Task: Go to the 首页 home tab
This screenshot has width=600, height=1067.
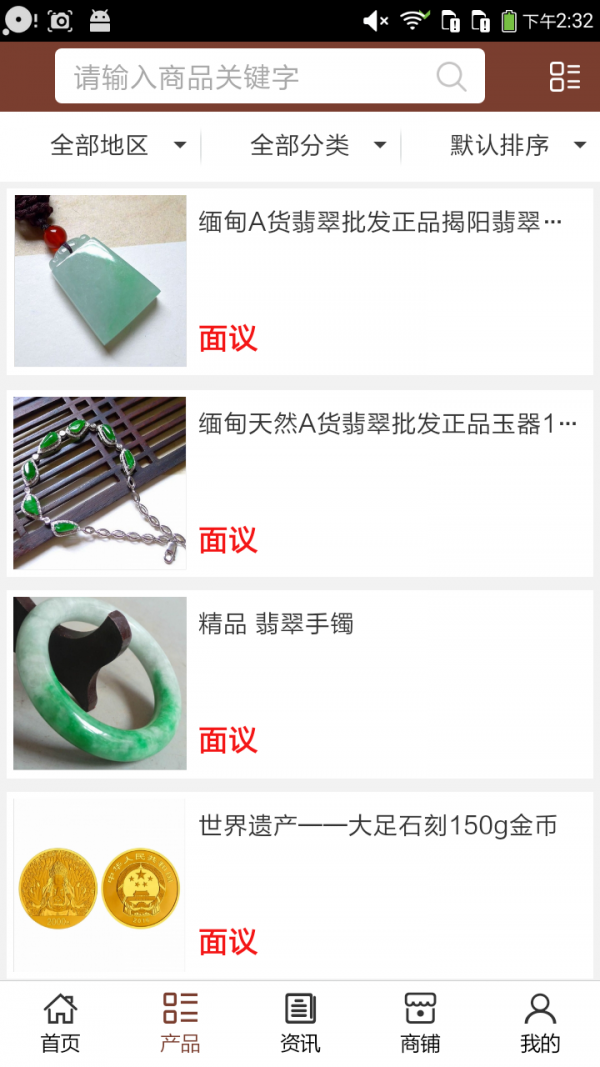Action: (60, 1023)
